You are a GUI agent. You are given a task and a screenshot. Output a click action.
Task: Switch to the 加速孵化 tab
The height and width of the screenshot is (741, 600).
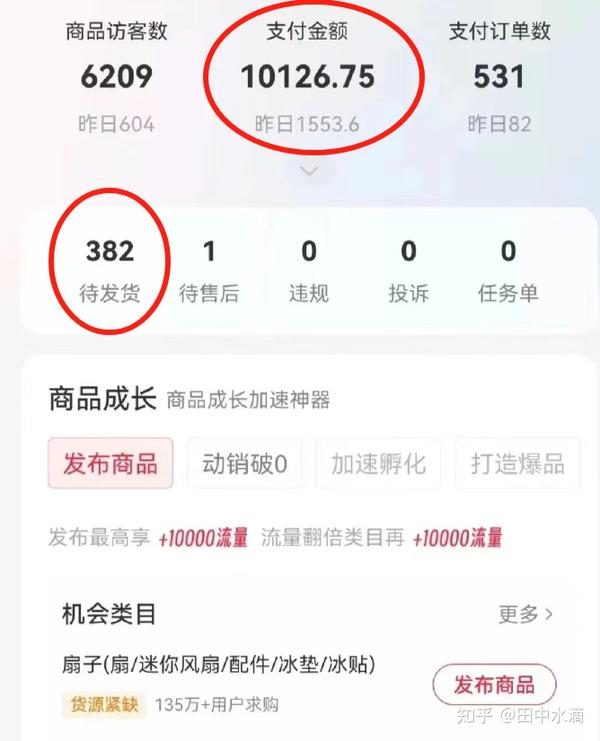pyautogui.click(x=378, y=464)
